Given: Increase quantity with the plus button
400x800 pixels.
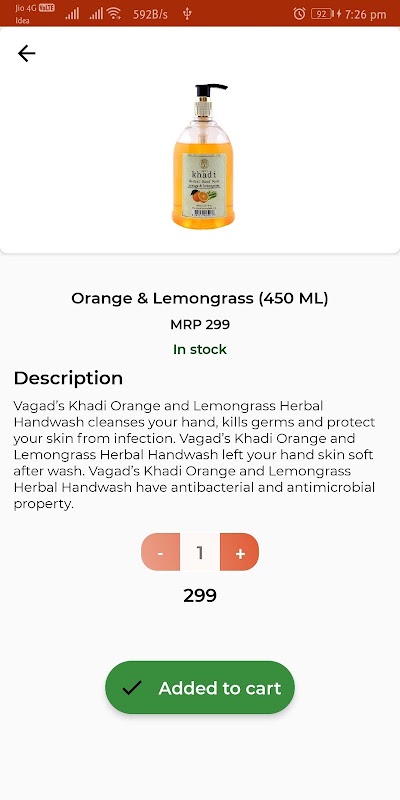Looking at the screenshot, I should click(240, 552).
